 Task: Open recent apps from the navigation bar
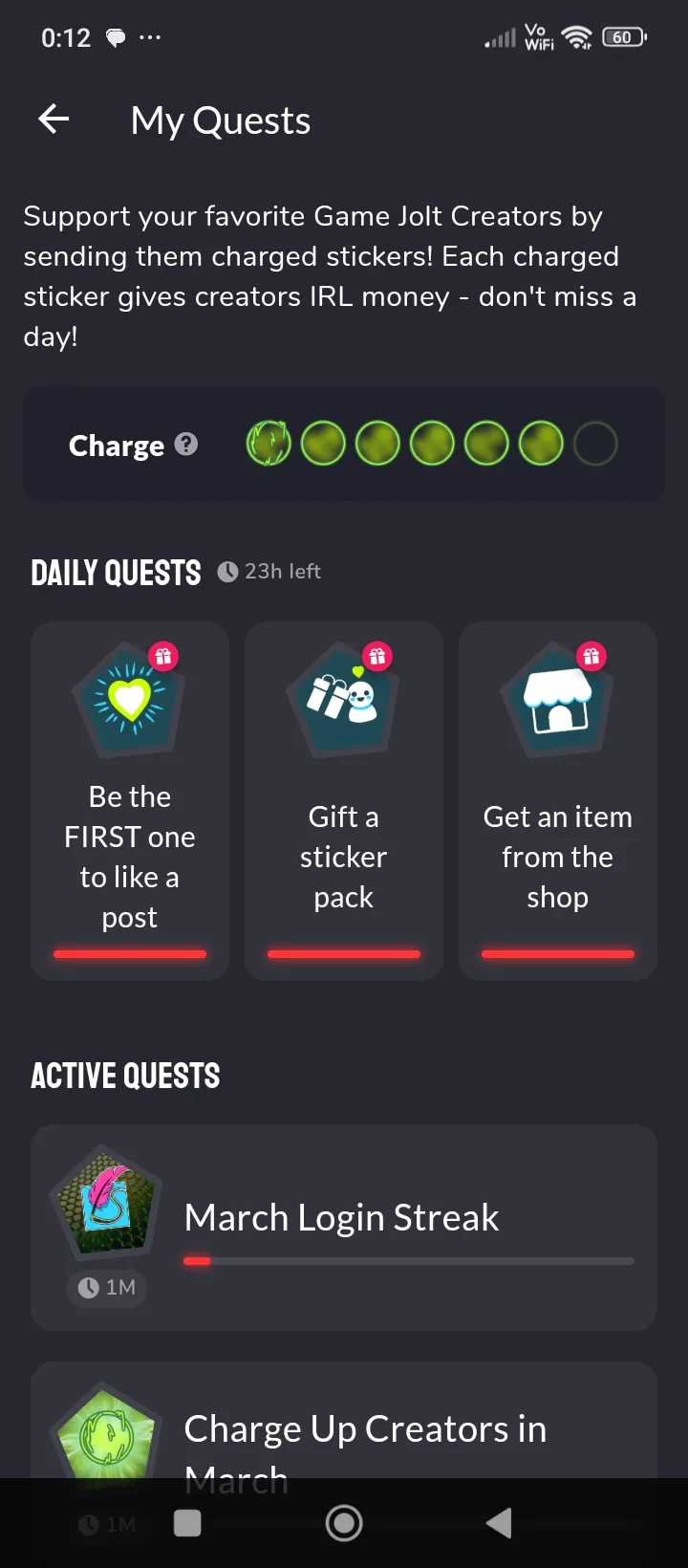(x=187, y=1523)
